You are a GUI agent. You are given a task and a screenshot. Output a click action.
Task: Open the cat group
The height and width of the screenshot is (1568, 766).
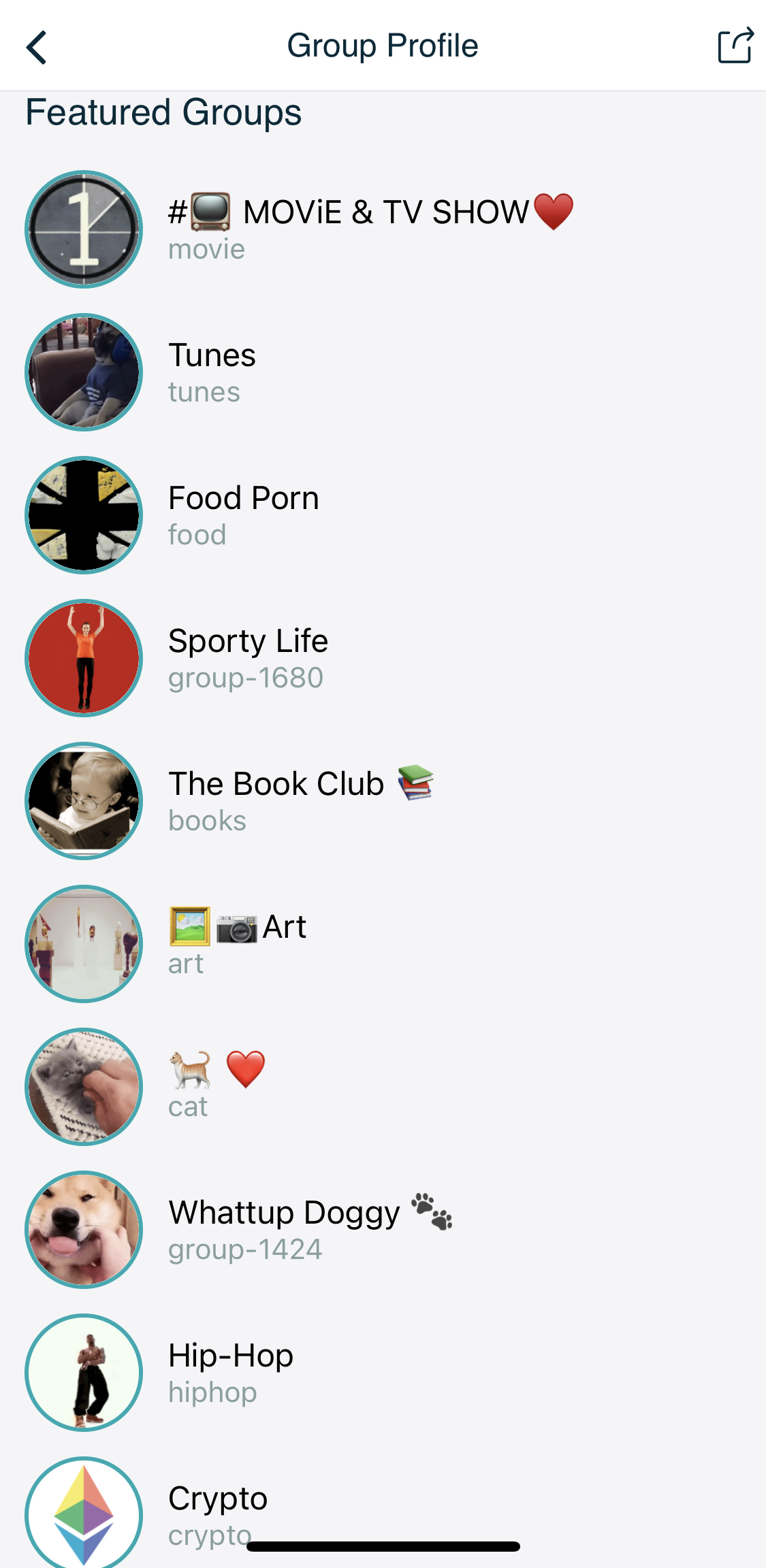(217, 1086)
